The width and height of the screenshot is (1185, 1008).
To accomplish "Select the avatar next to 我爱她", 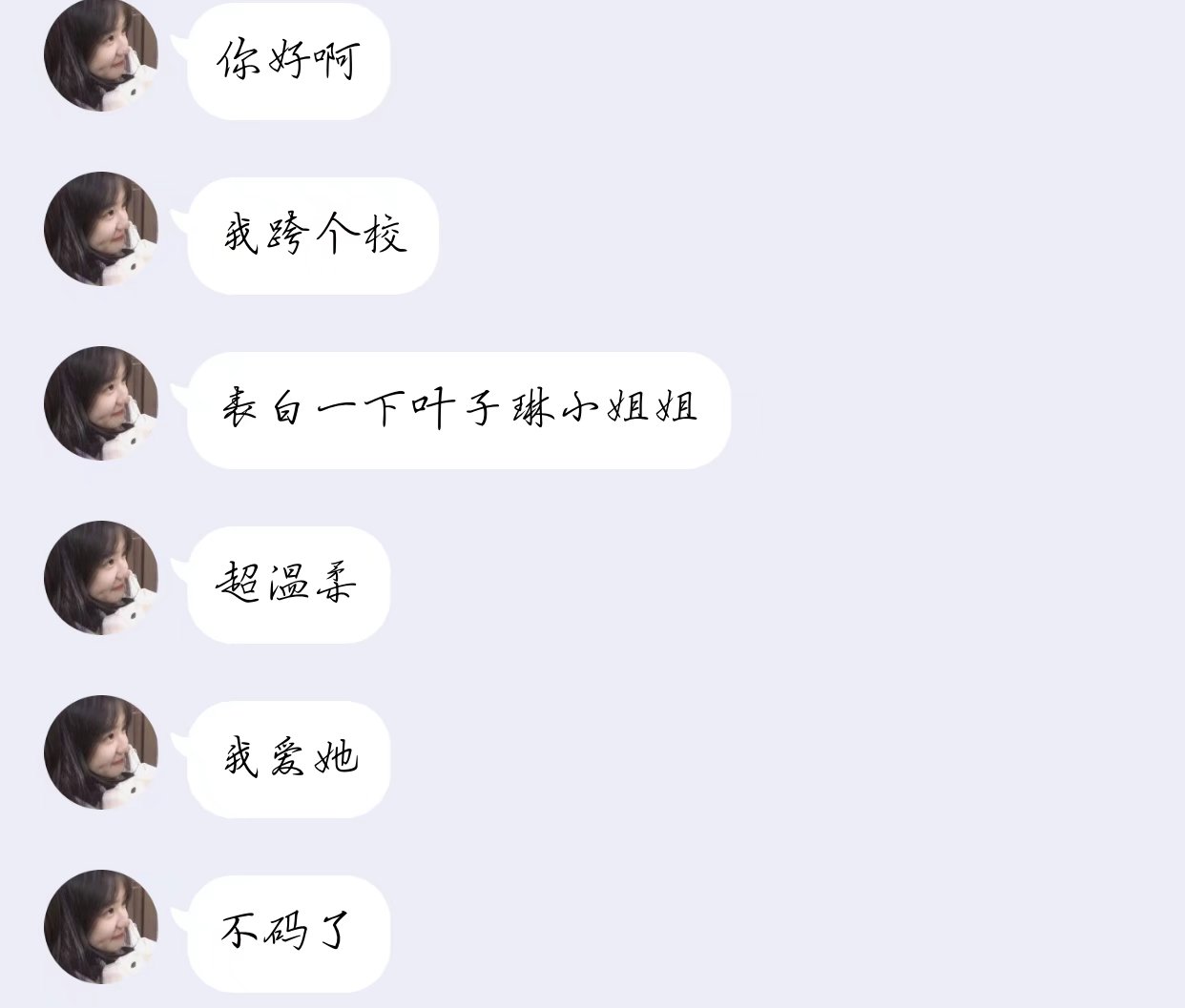I will 101,752.
